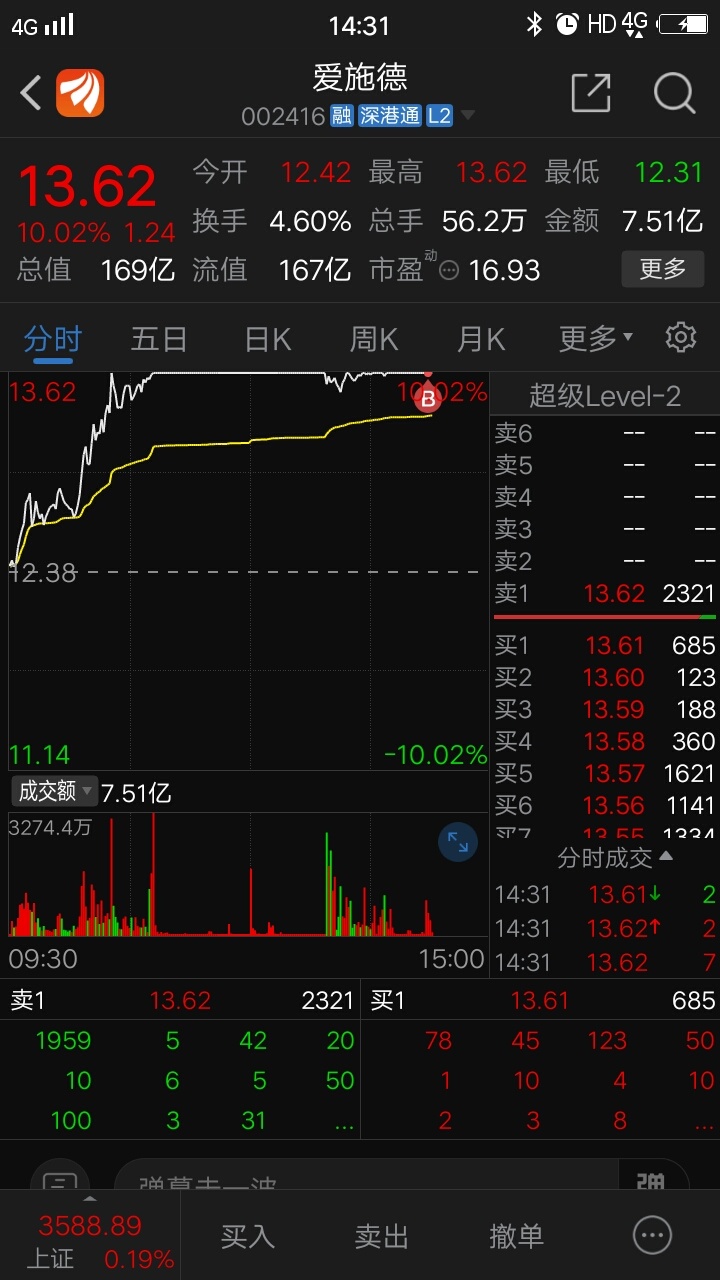Expand the chart to full screen
Screen dimensions: 720x1280
[458, 842]
